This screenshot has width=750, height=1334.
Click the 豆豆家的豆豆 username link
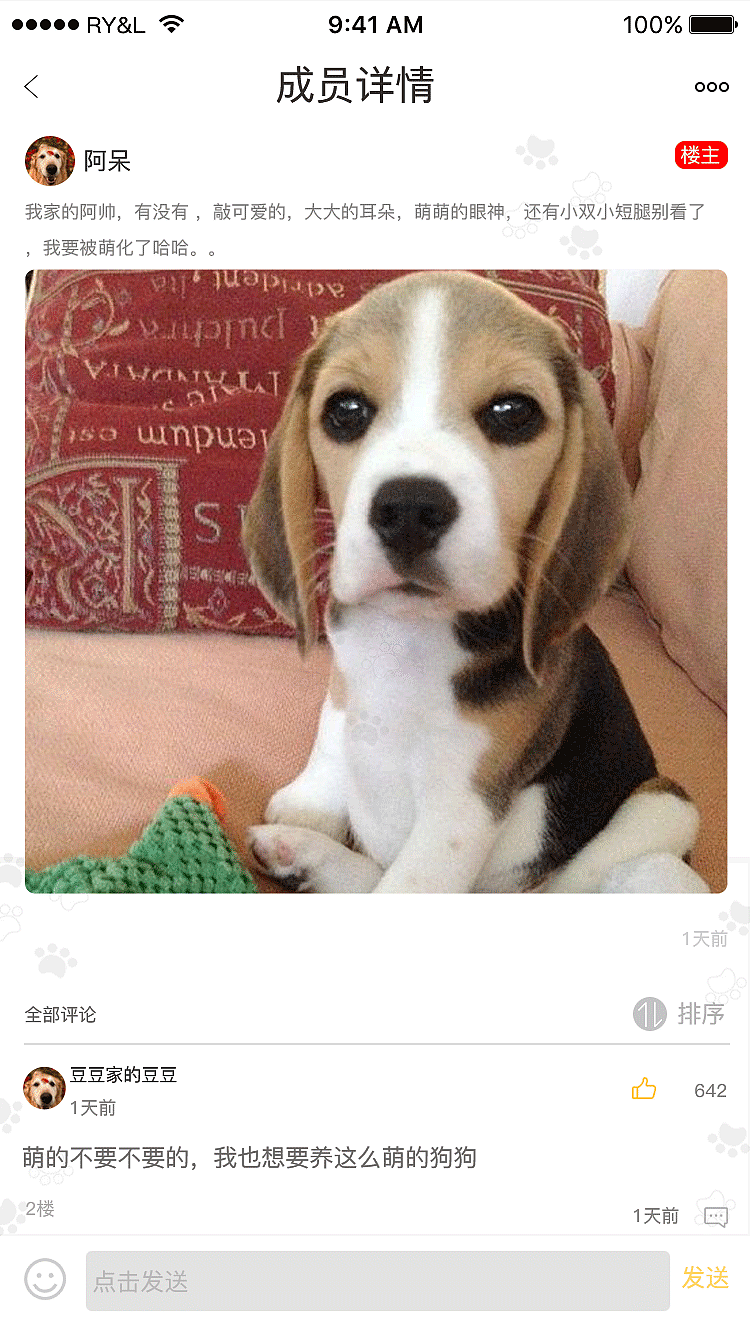(x=121, y=1075)
